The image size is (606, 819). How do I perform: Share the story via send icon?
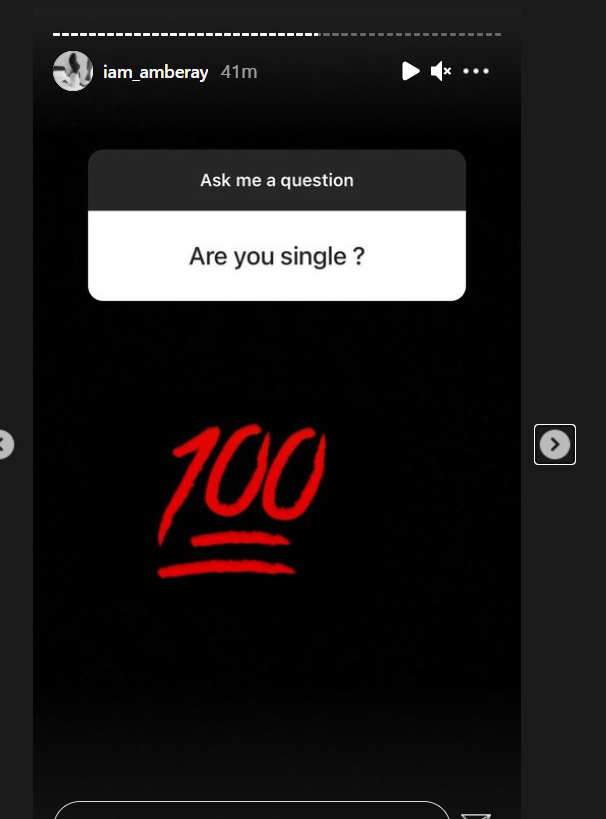[x=476, y=813]
